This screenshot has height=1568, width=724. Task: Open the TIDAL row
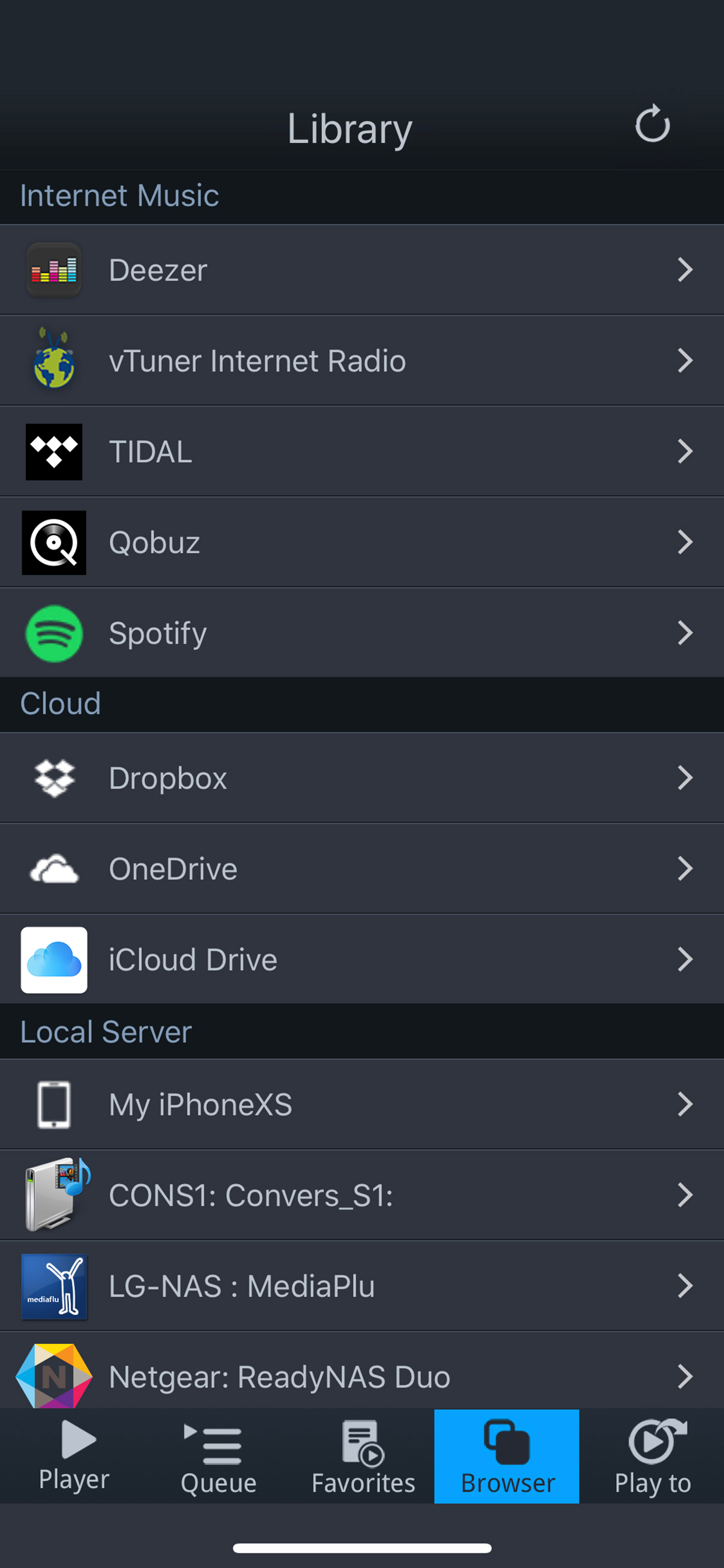(x=361, y=451)
